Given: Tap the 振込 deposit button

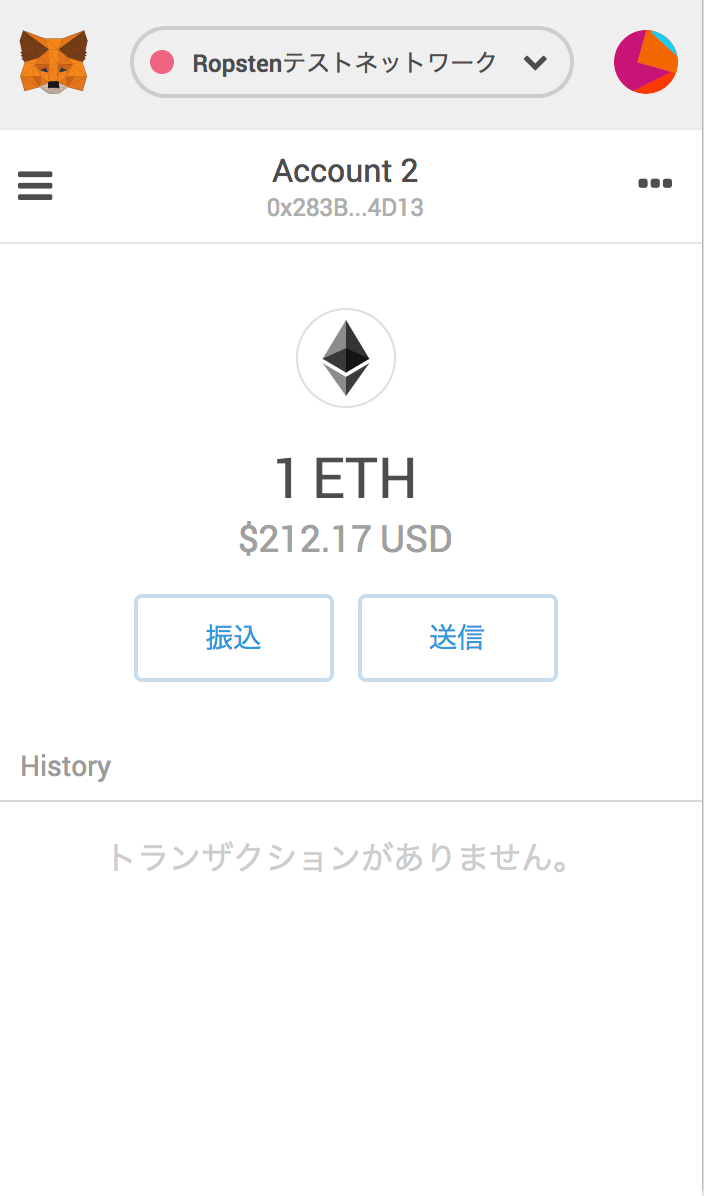Looking at the screenshot, I should [234, 638].
